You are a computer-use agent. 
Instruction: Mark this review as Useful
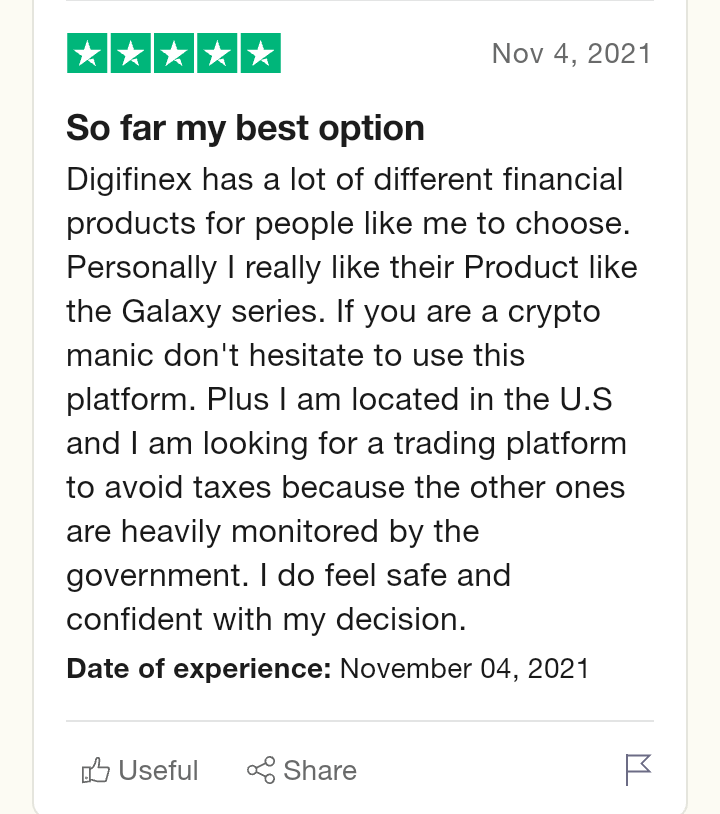tap(140, 770)
